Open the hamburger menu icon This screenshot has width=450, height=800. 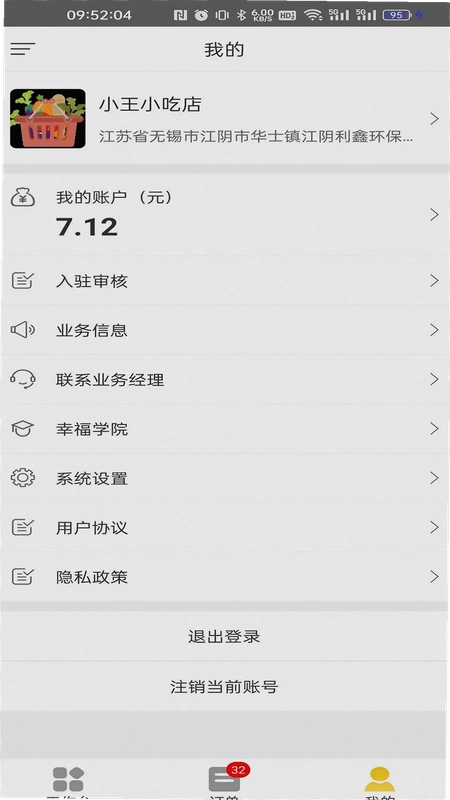22,49
